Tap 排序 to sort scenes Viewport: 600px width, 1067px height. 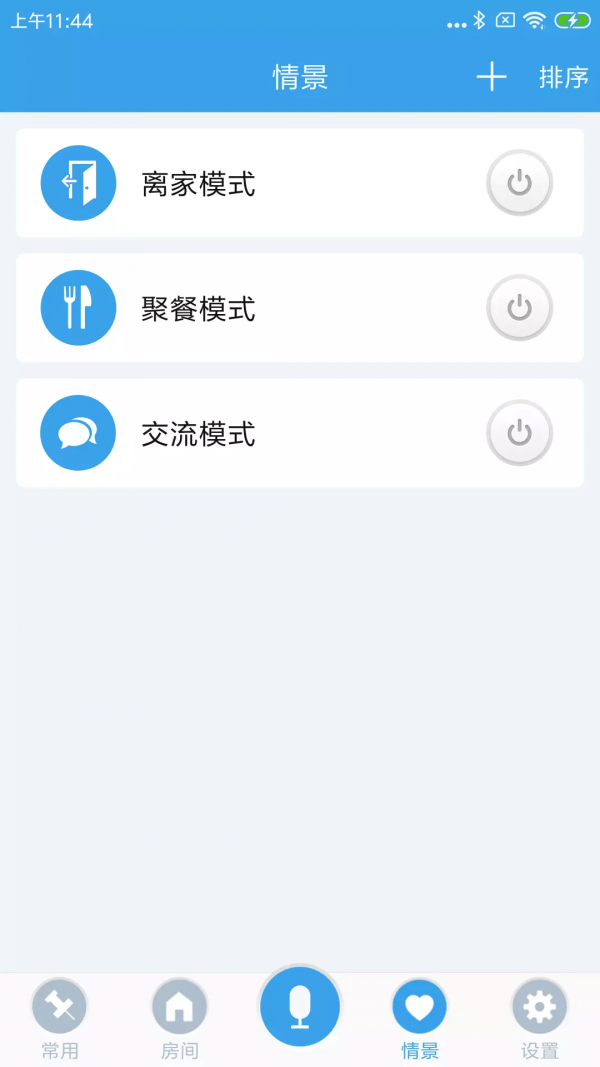point(563,77)
